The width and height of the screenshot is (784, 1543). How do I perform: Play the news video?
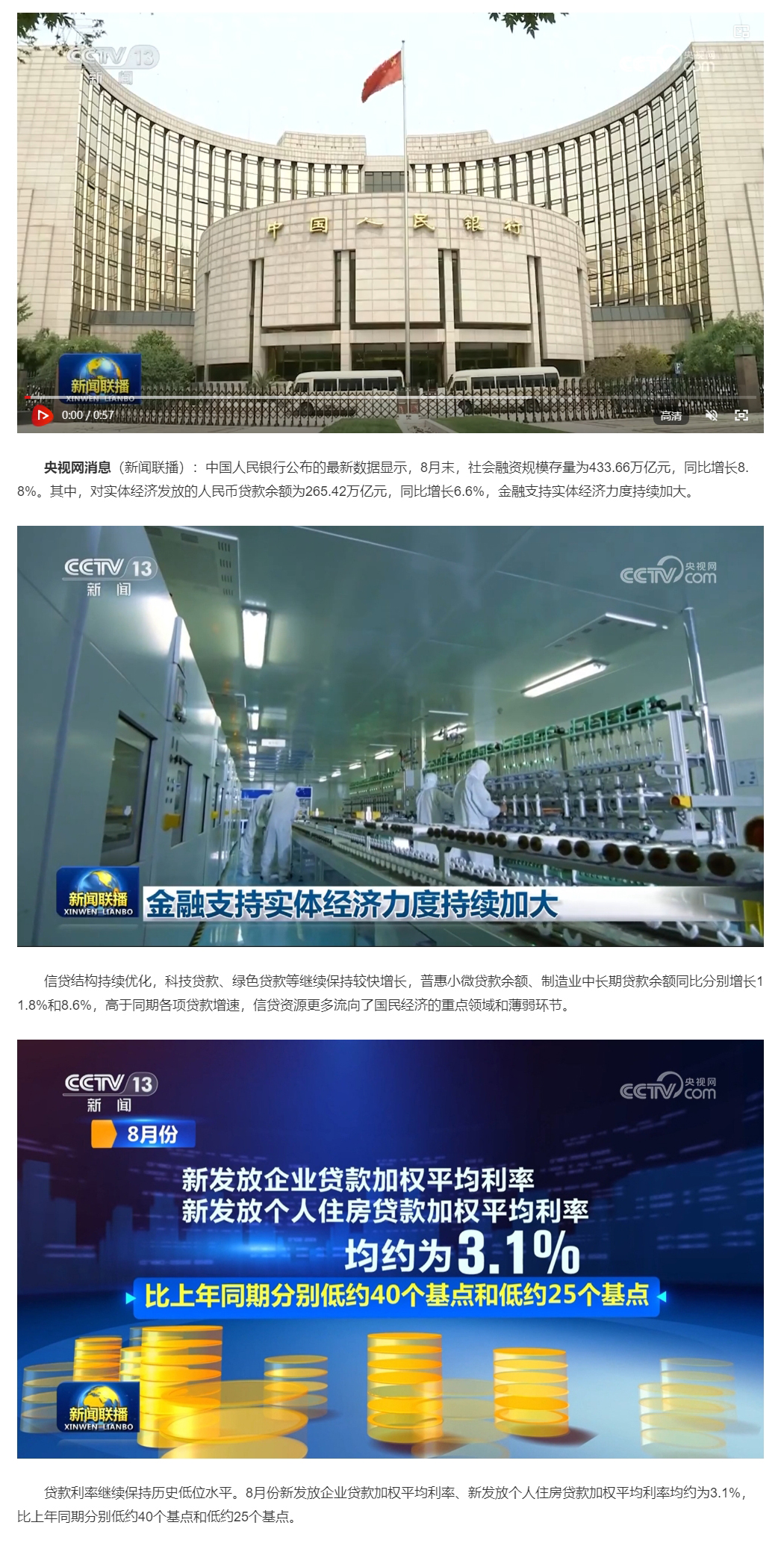[x=42, y=415]
